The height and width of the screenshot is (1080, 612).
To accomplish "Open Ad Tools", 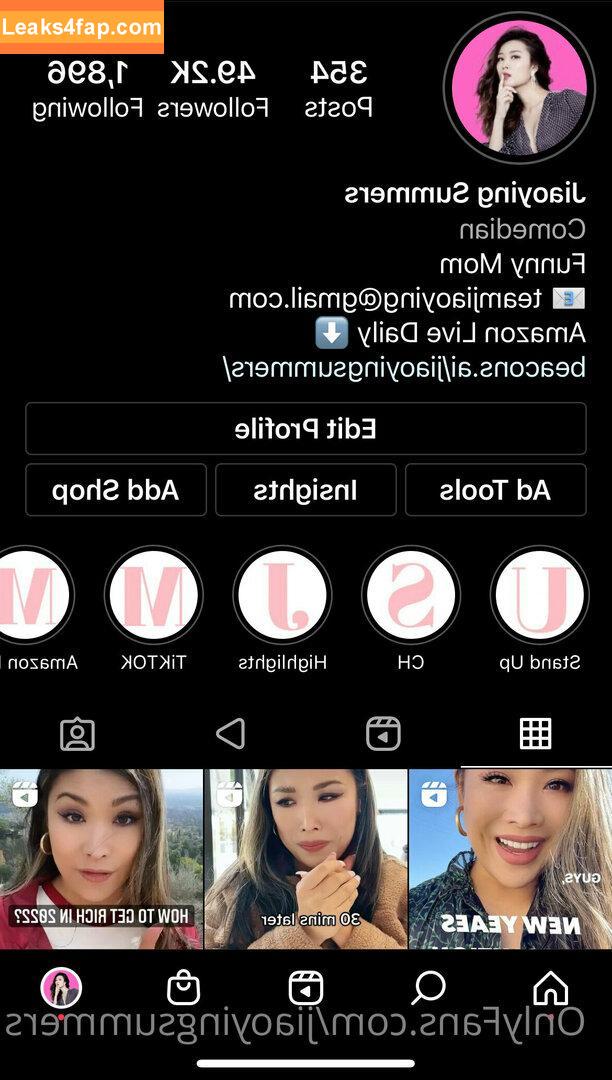I will click(x=495, y=490).
